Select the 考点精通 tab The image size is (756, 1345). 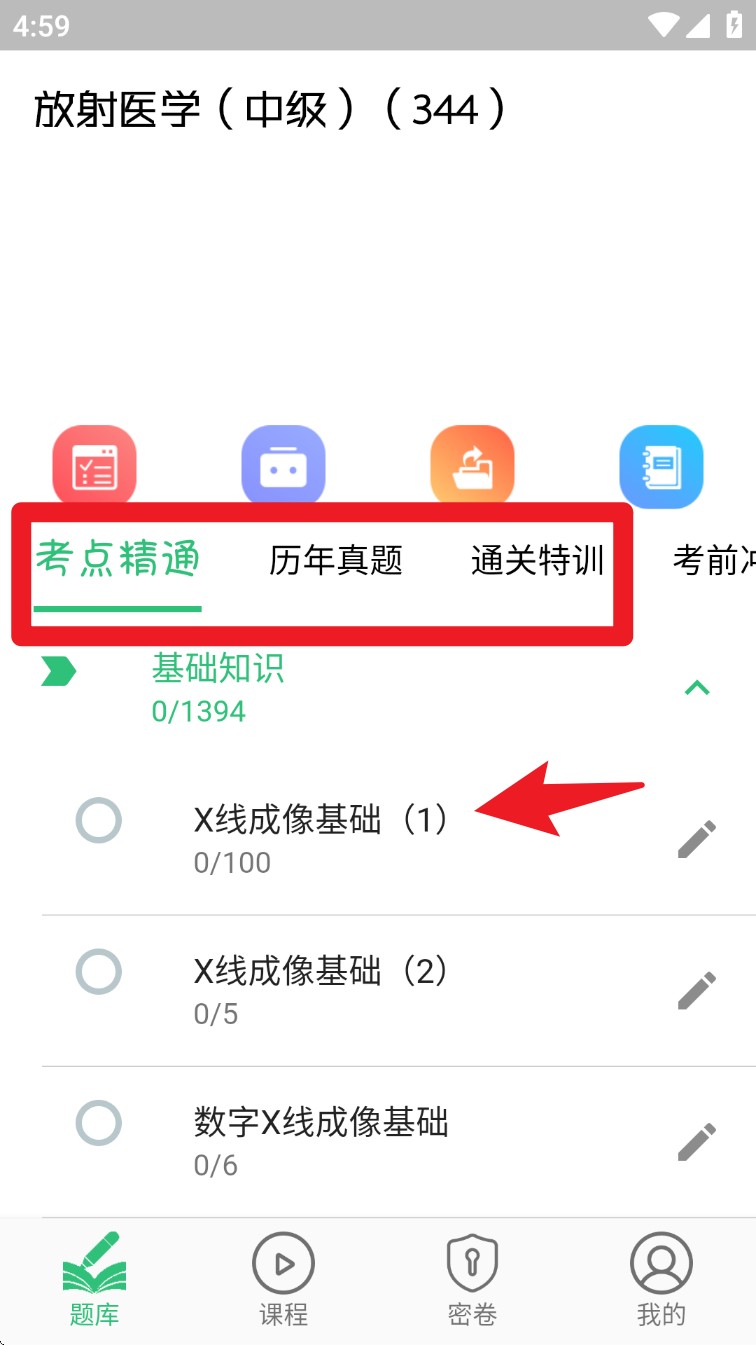point(118,561)
